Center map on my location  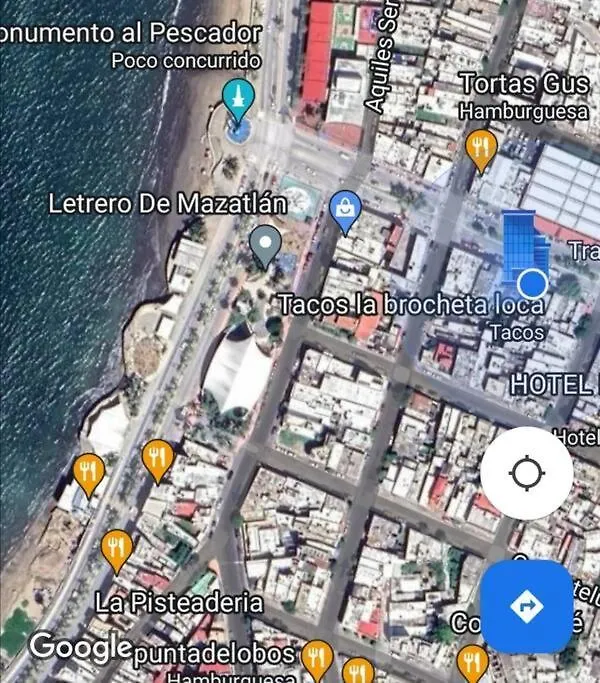click(526, 473)
